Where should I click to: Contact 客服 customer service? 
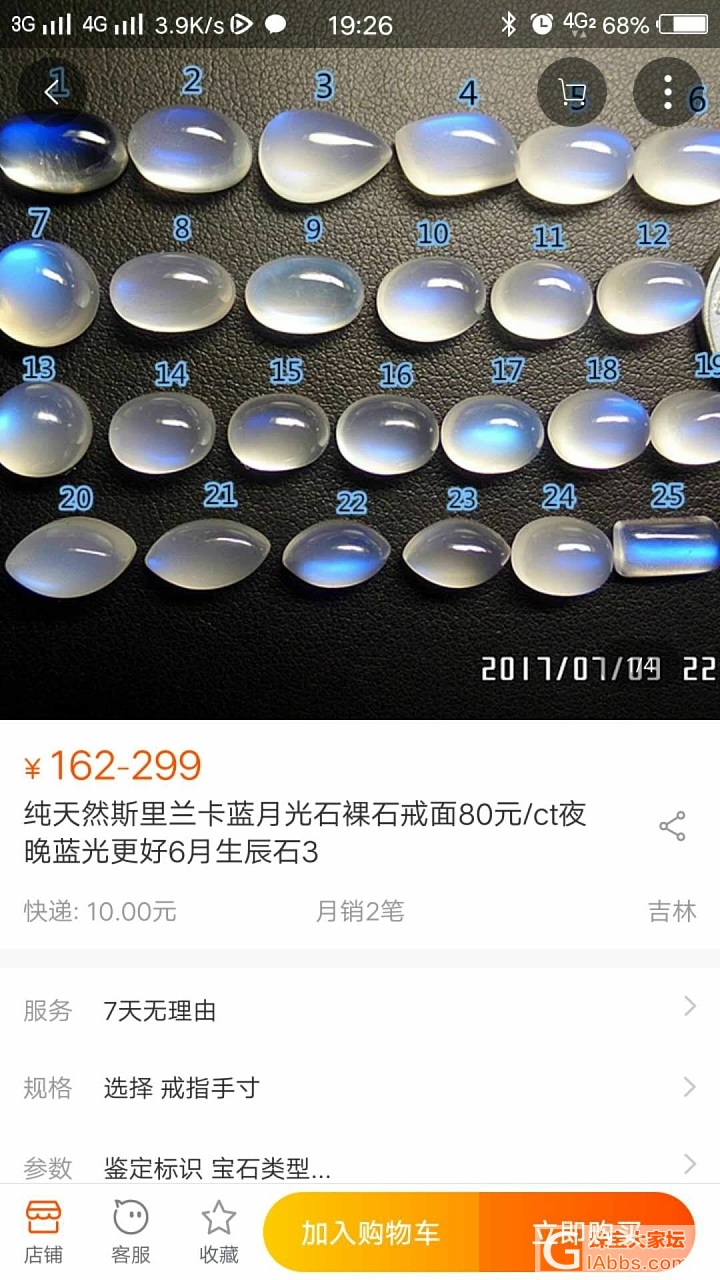point(131,1232)
